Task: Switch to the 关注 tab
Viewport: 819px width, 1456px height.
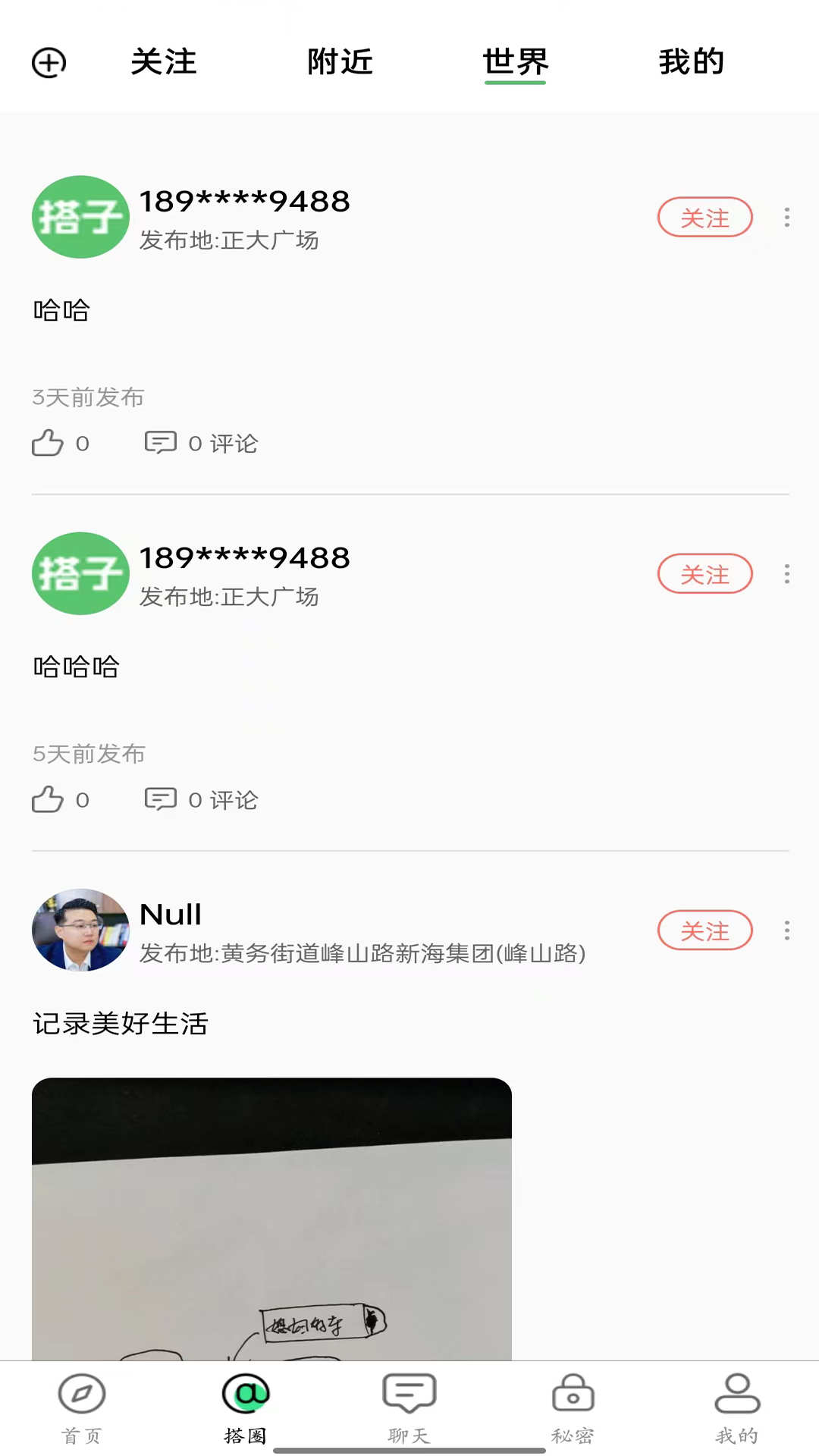Action: (x=164, y=62)
